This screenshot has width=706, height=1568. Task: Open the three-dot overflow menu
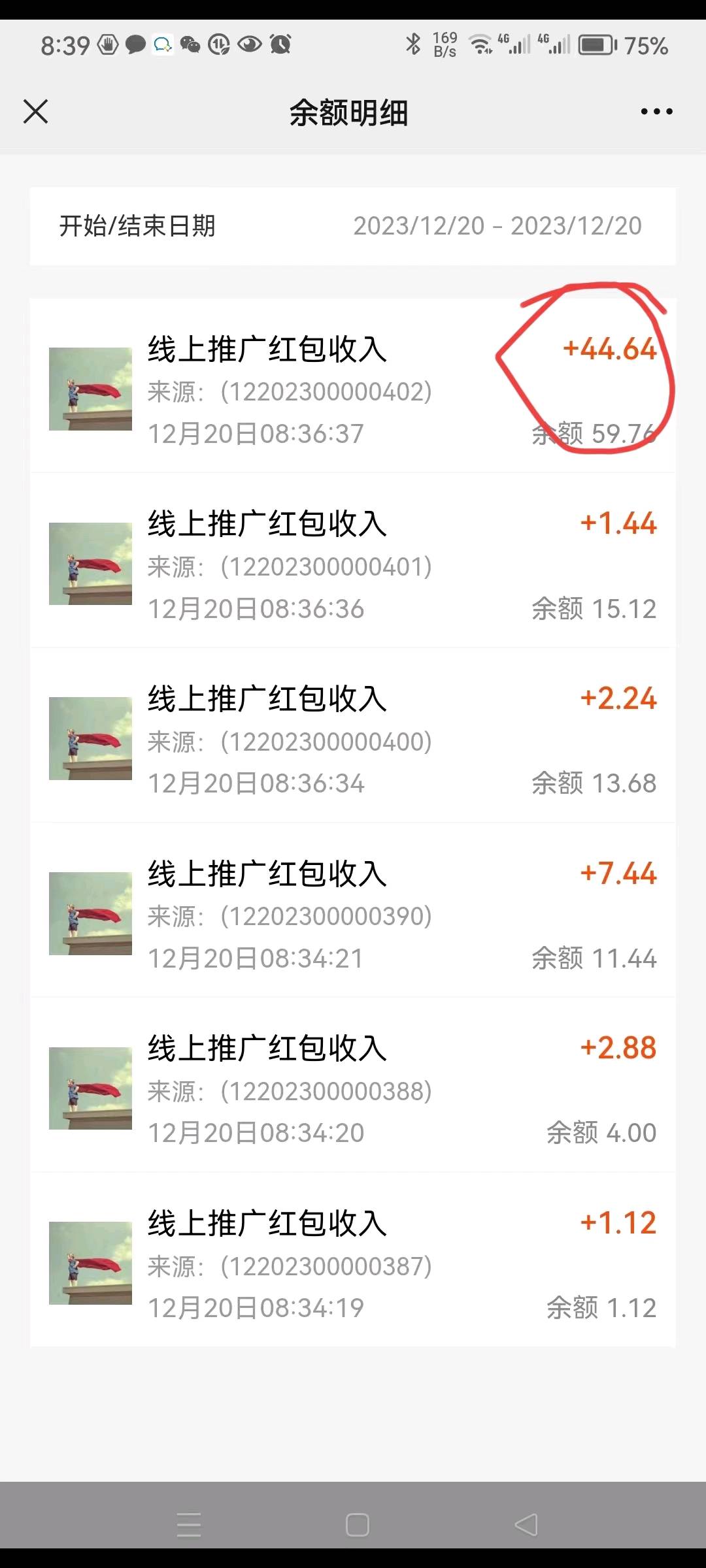click(656, 112)
